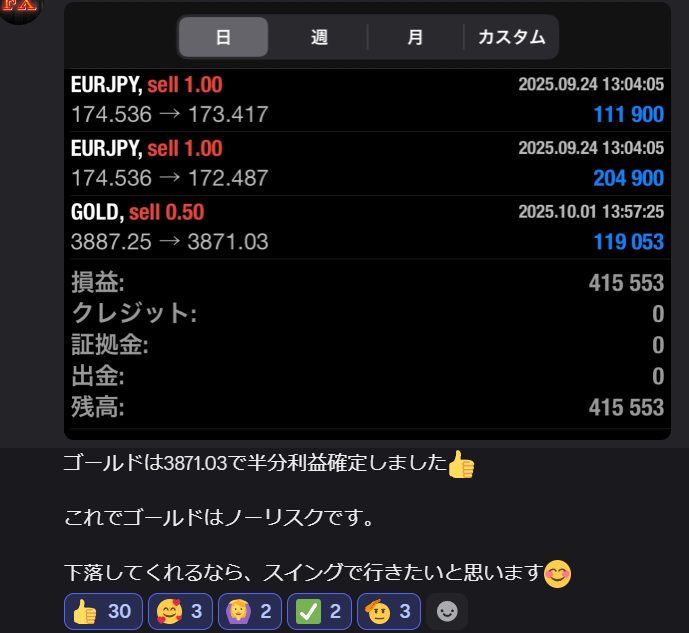
Task: Toggle the purple person gesture reaction
Action: coord(250,611)
